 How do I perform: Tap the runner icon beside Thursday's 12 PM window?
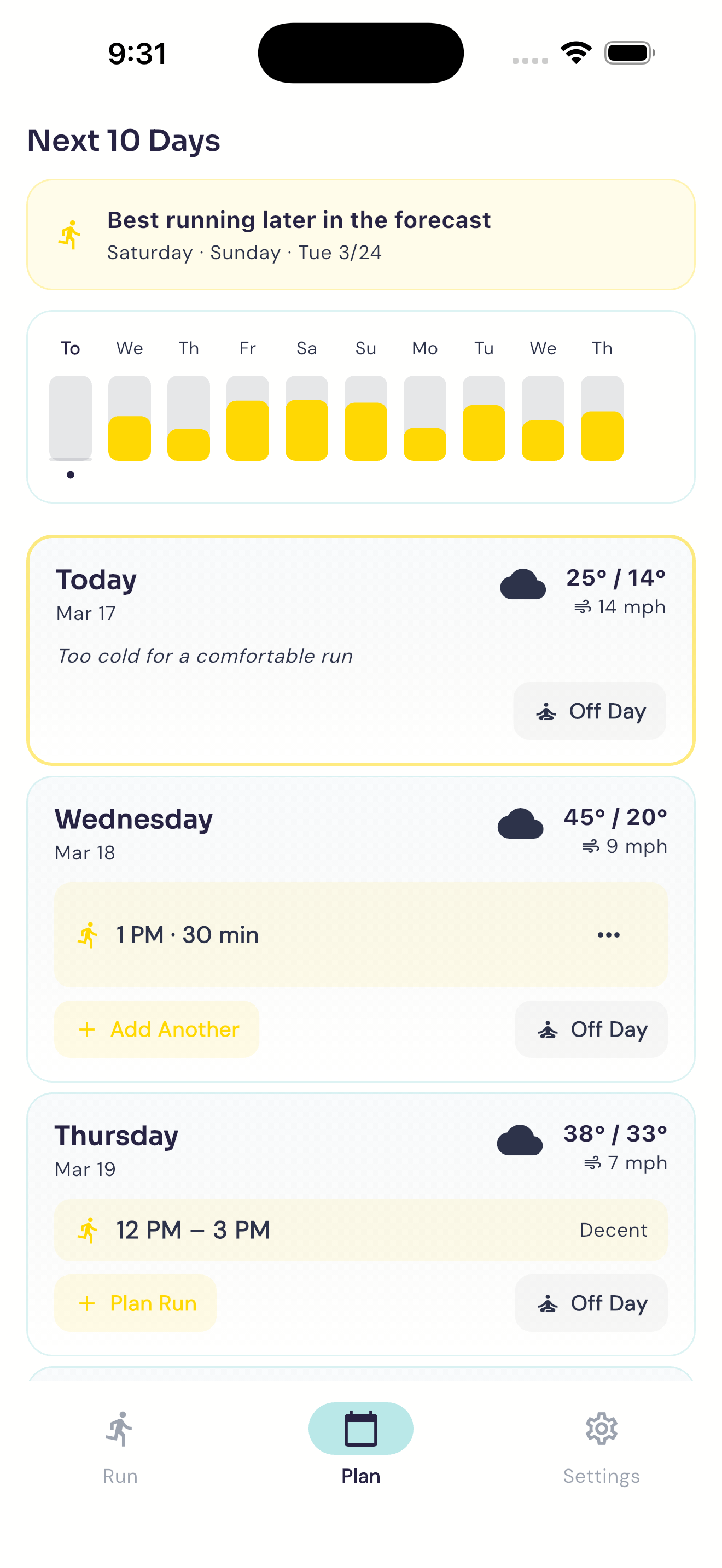89,1229
